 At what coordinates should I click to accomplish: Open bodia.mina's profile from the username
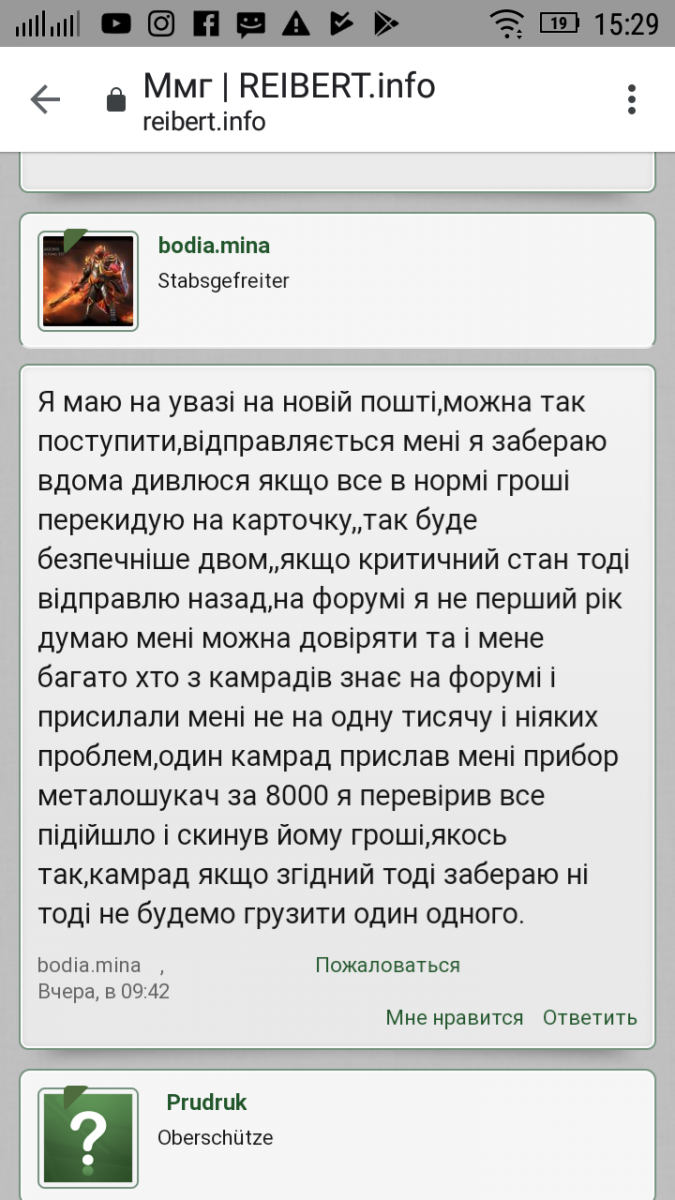pyautogui.click(x=214, y=245)
